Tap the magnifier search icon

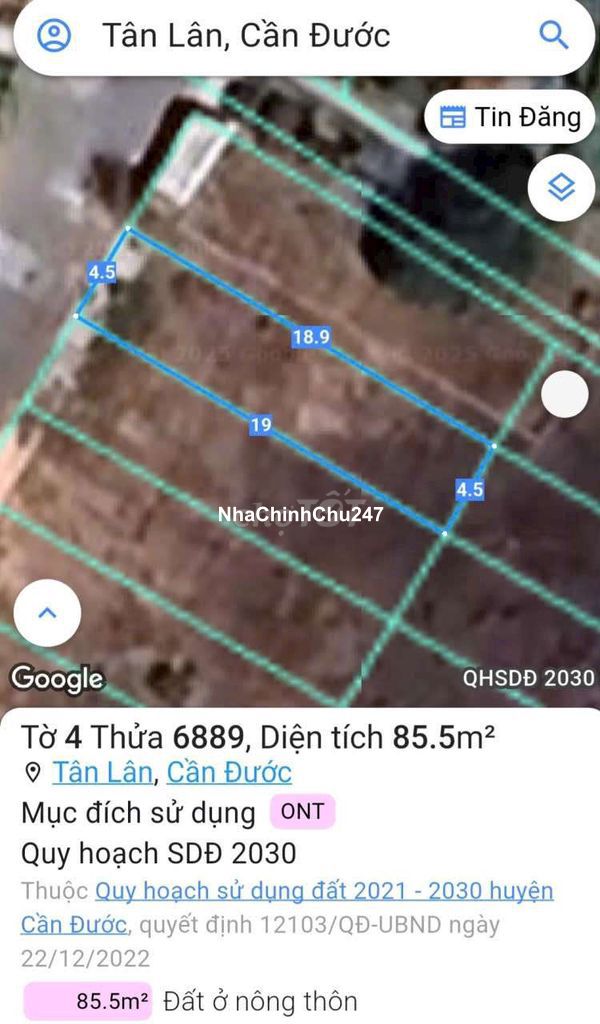point(553,35)
